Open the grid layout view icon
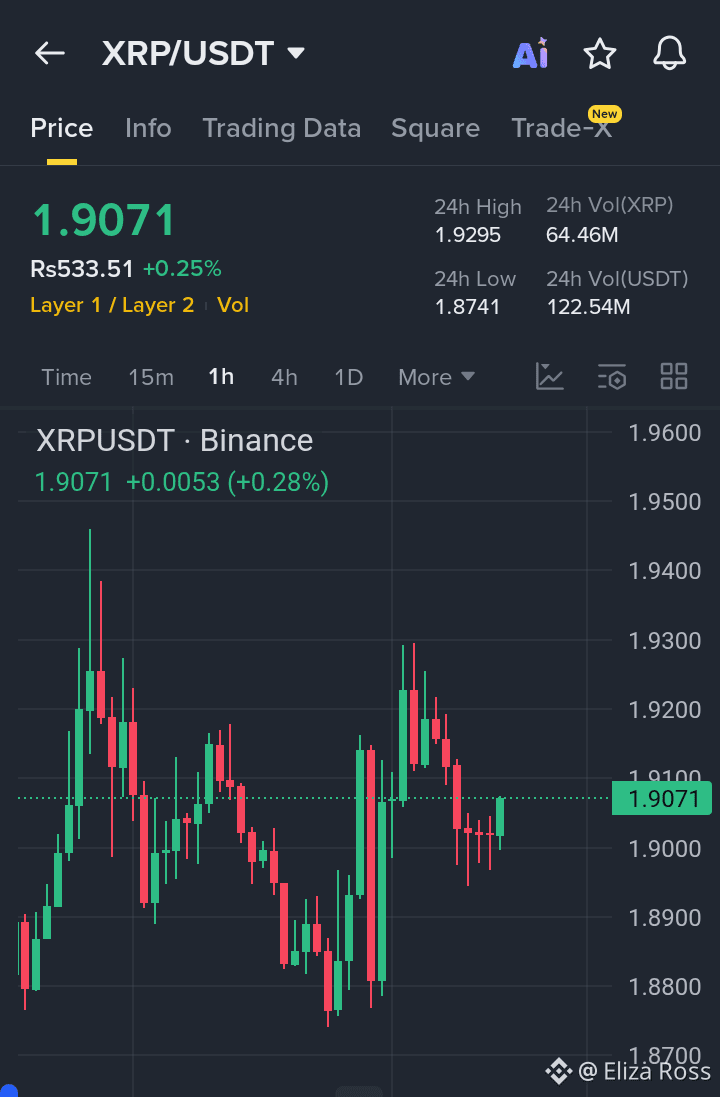This screenshot has height=1097, width=720. pyautogui.click(x=673, y=377)
